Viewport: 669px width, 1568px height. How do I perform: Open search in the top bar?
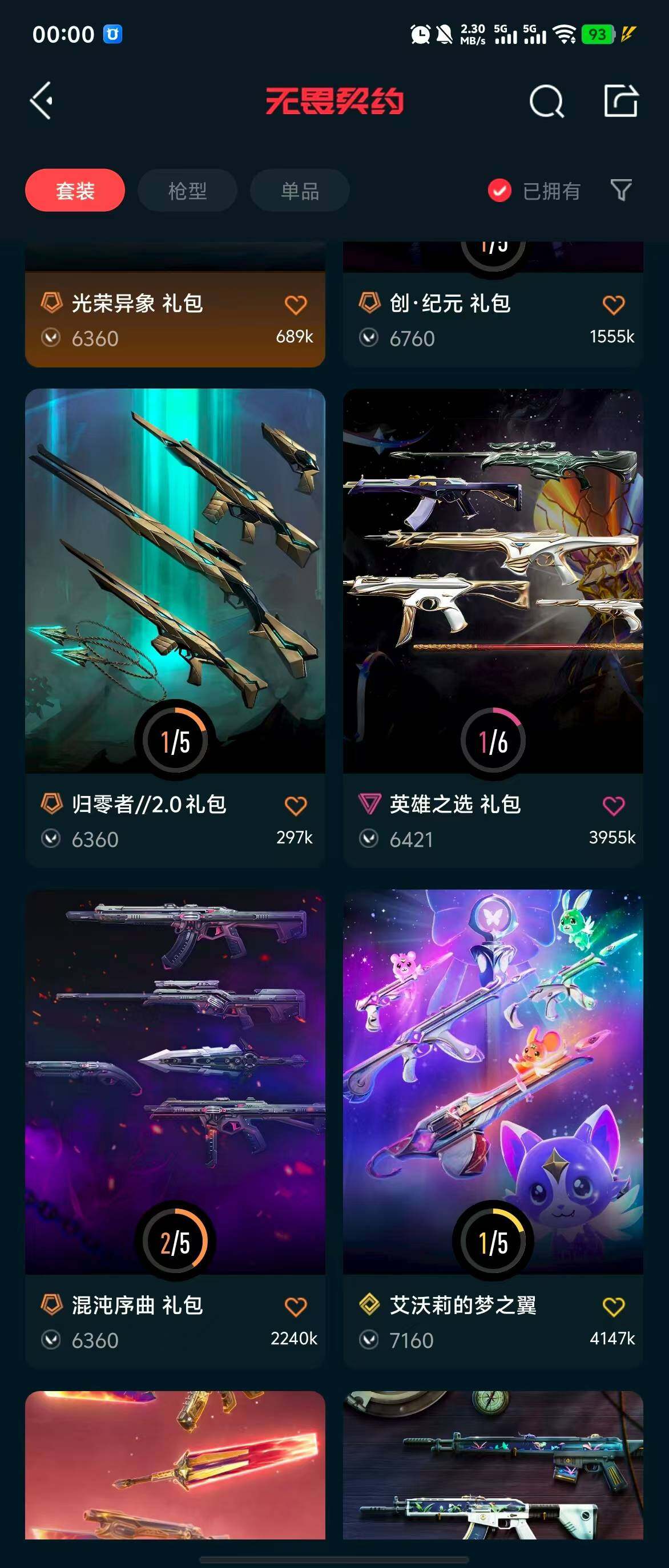[x=546, y=100]
